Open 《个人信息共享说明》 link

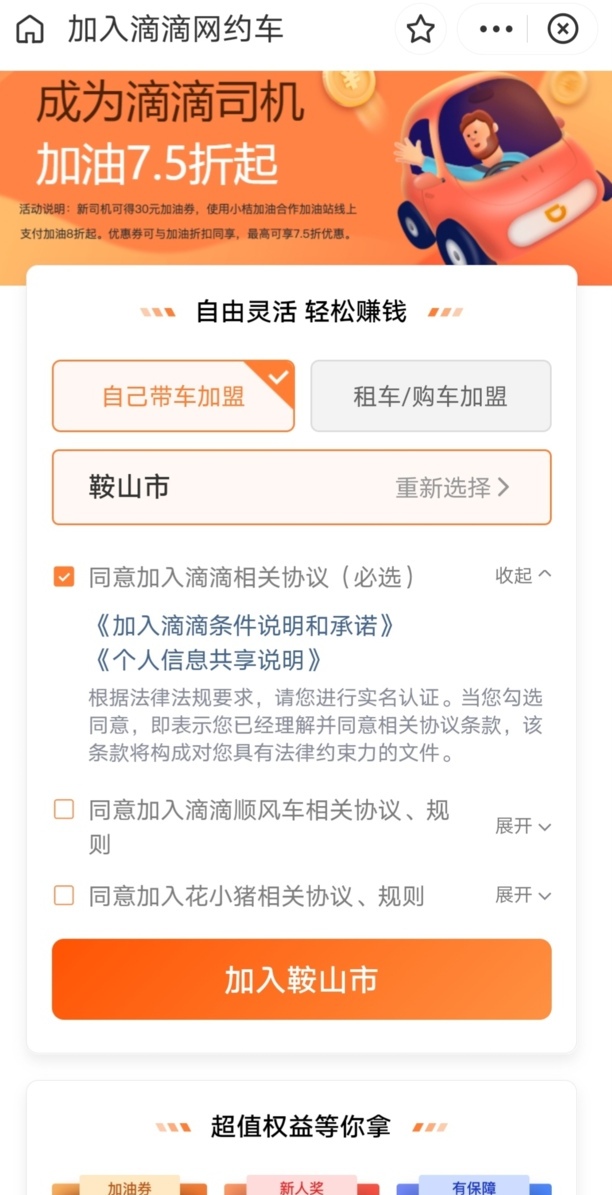coord(208,660)
